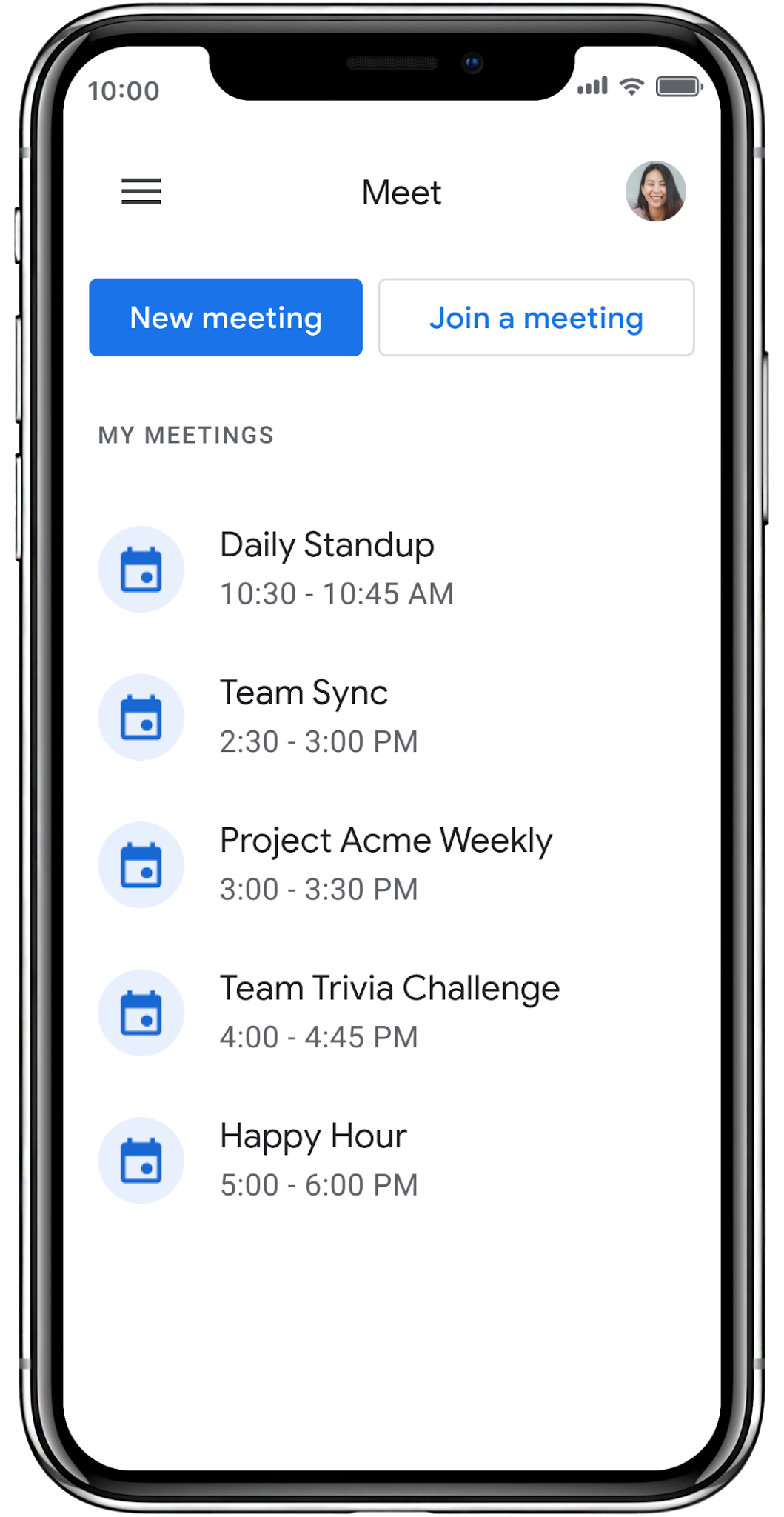The image size is (784, 1517).
Task: Select the Team Sync calendar icon
Action: coord(141,716)
